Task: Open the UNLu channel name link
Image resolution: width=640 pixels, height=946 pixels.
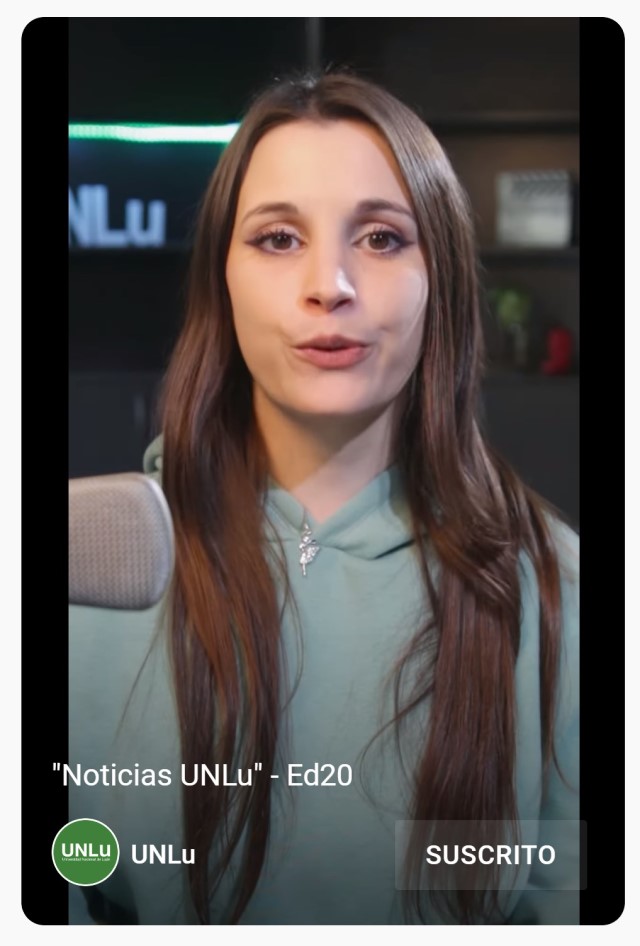Action: click(163, 855)
